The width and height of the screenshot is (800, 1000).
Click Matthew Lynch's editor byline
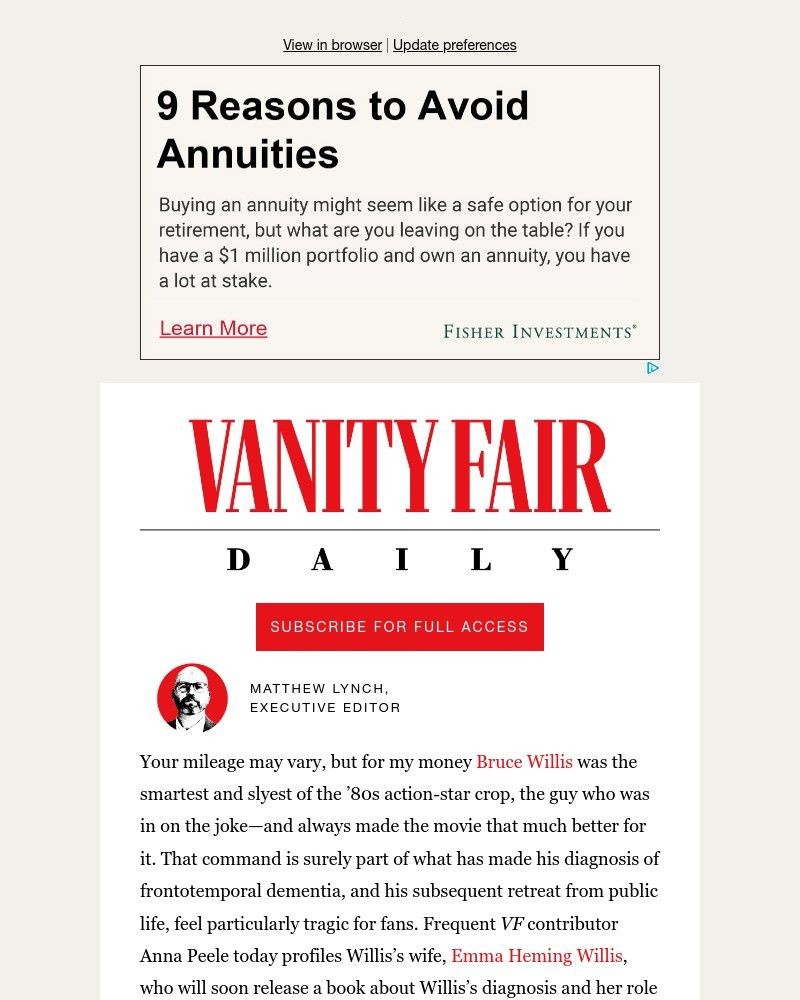(x=325, y=697)
